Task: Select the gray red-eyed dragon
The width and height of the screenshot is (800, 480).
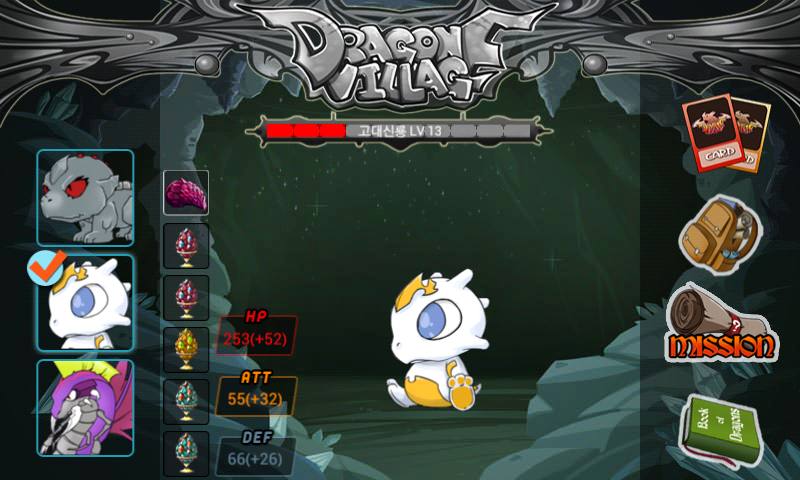Action: pyautogui.click(x=85, y=198)
